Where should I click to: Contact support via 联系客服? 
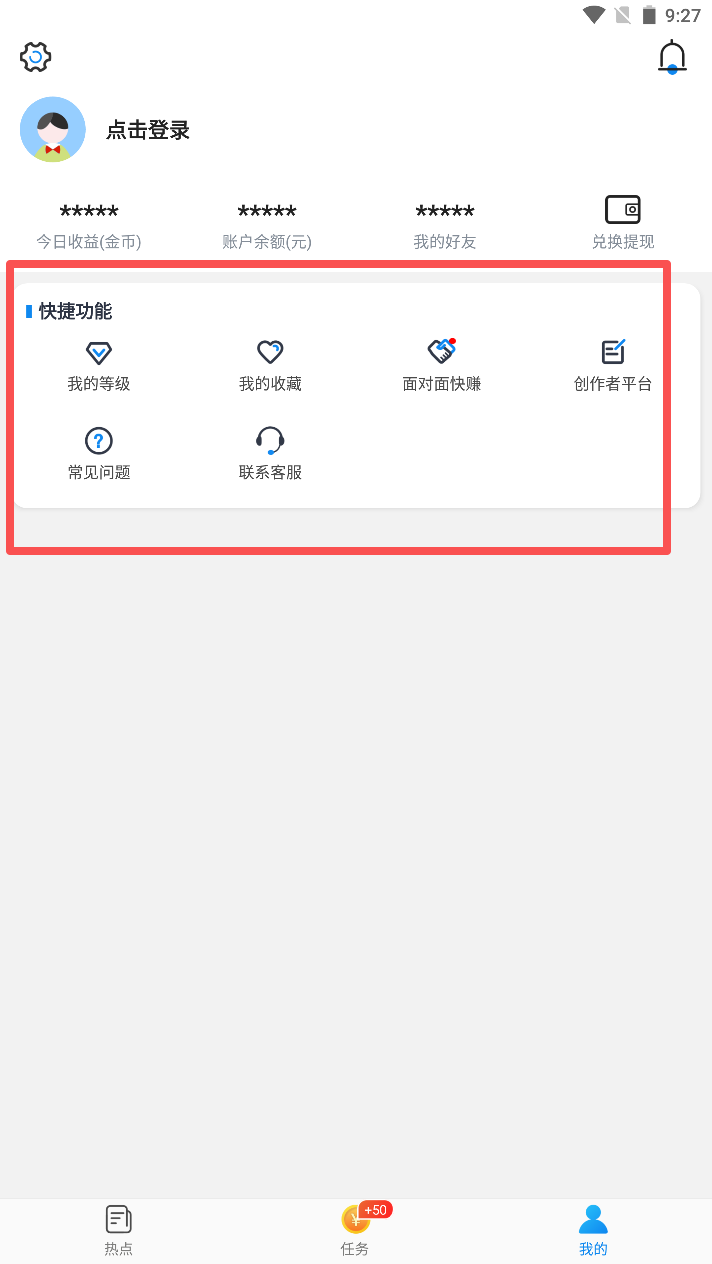270,454
